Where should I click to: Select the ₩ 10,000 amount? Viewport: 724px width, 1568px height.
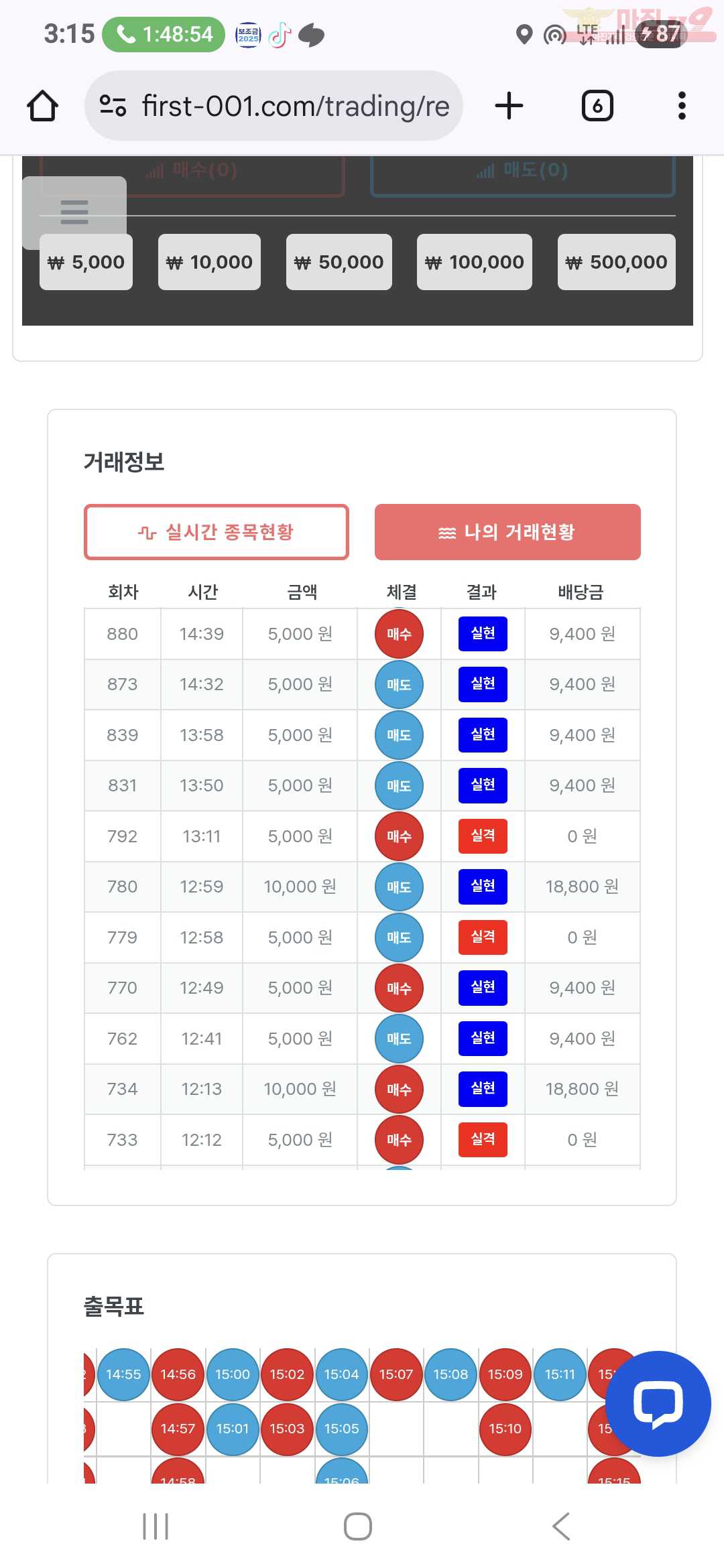(x=209, y=262)
